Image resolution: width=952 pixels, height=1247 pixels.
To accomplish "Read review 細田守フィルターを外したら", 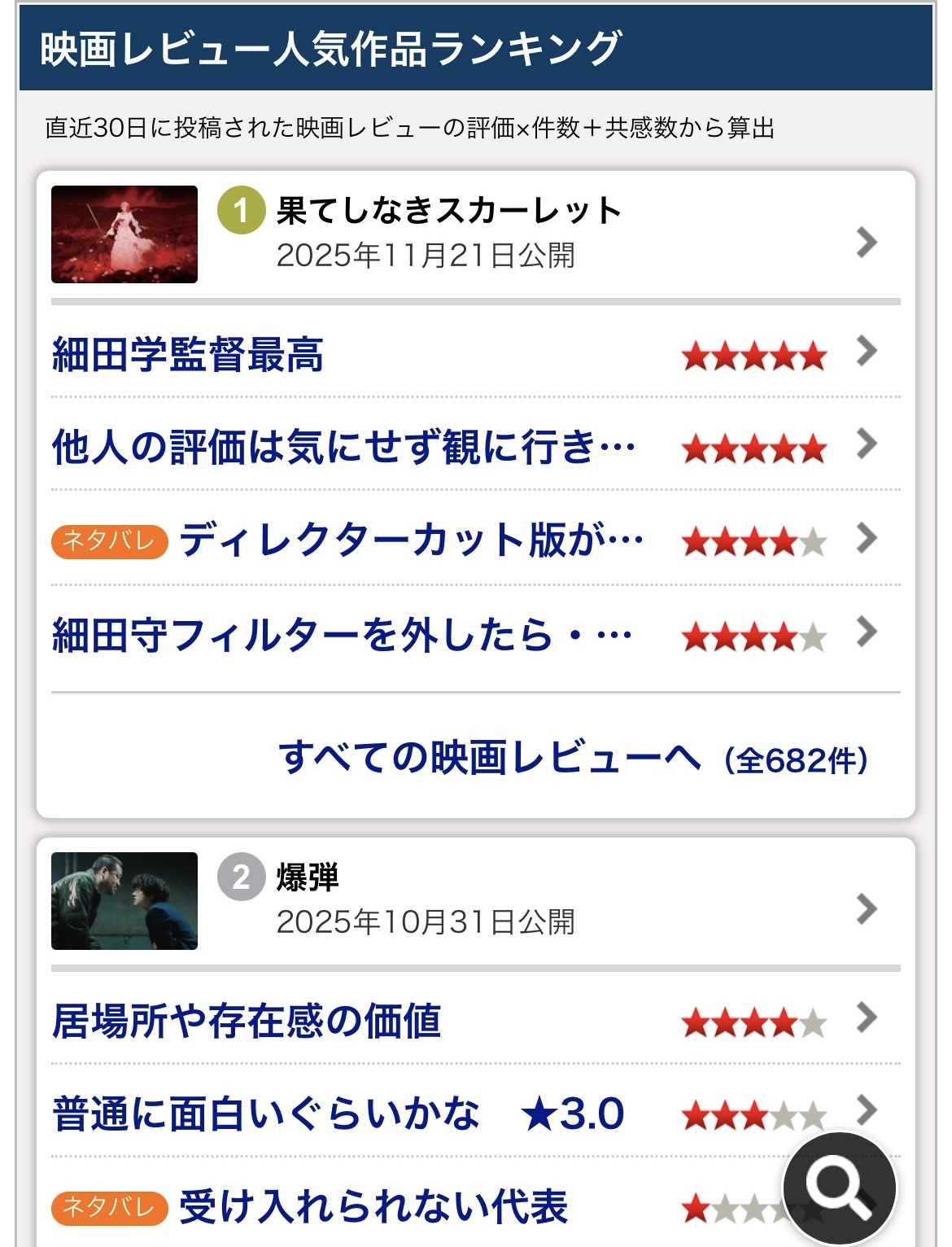I will coord(342,635).
